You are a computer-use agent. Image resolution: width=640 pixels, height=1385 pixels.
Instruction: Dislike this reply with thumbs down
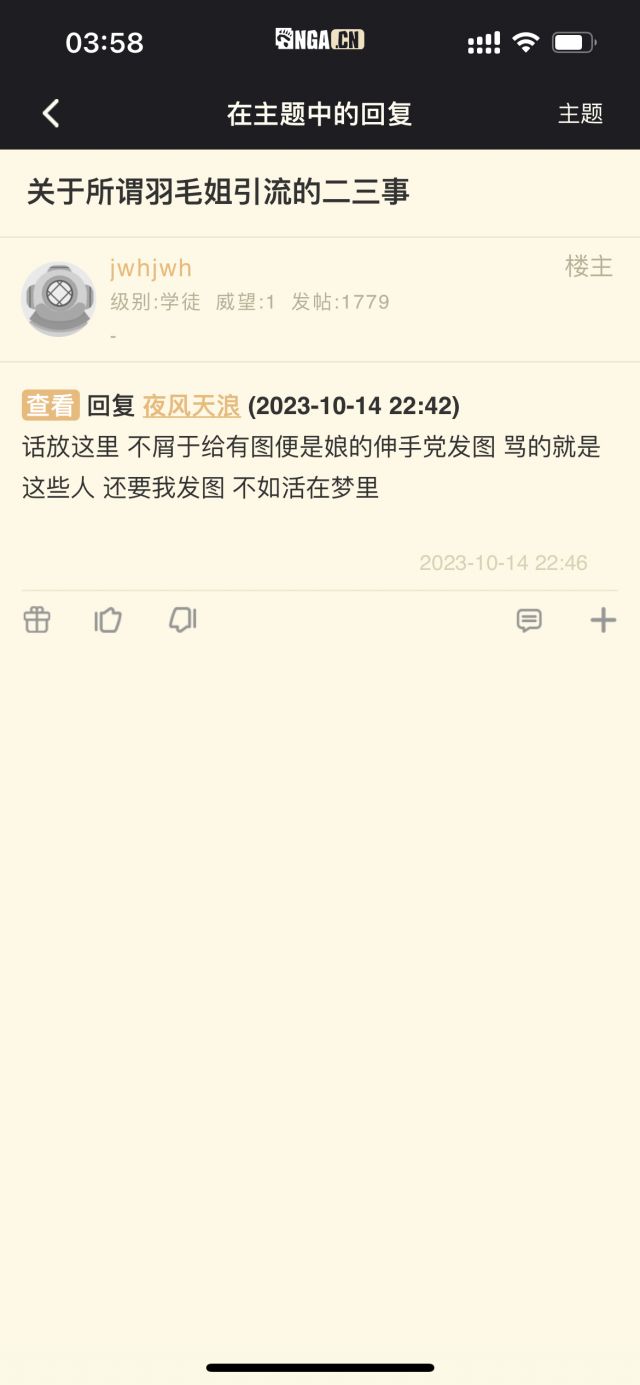182,620
